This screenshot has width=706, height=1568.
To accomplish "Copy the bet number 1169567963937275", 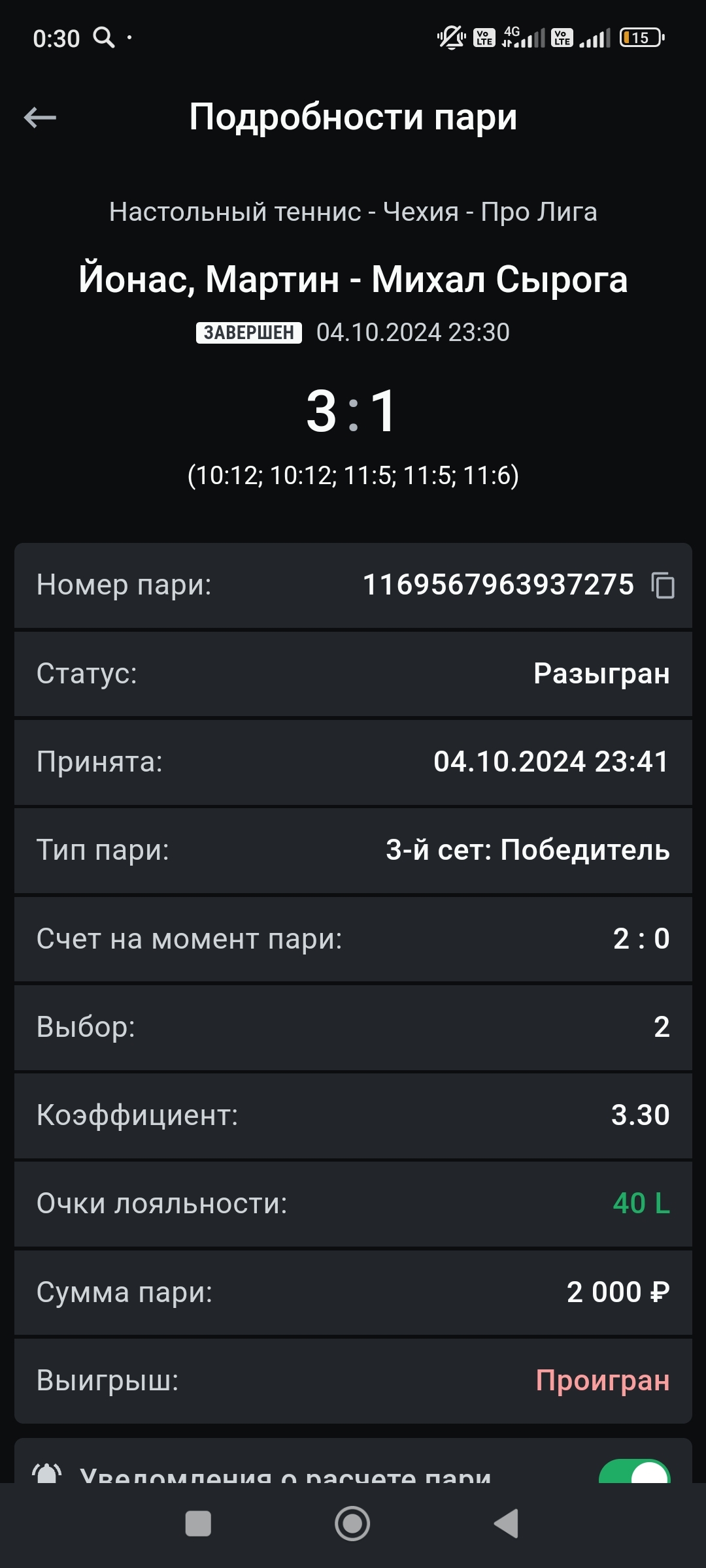I will (663, 585).
